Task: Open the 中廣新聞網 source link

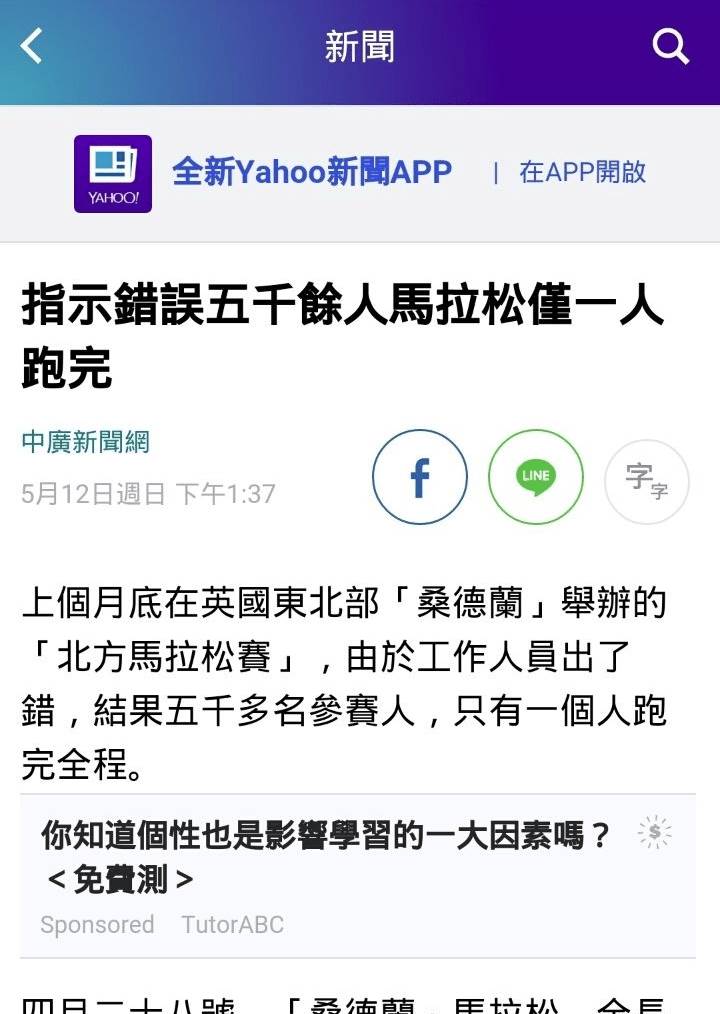Action: click(86, 441)
